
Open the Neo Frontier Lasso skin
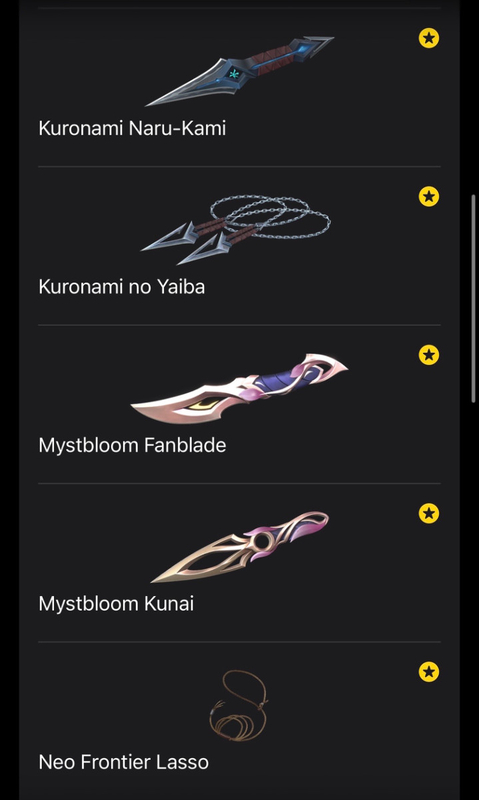[x=239, y=721]
